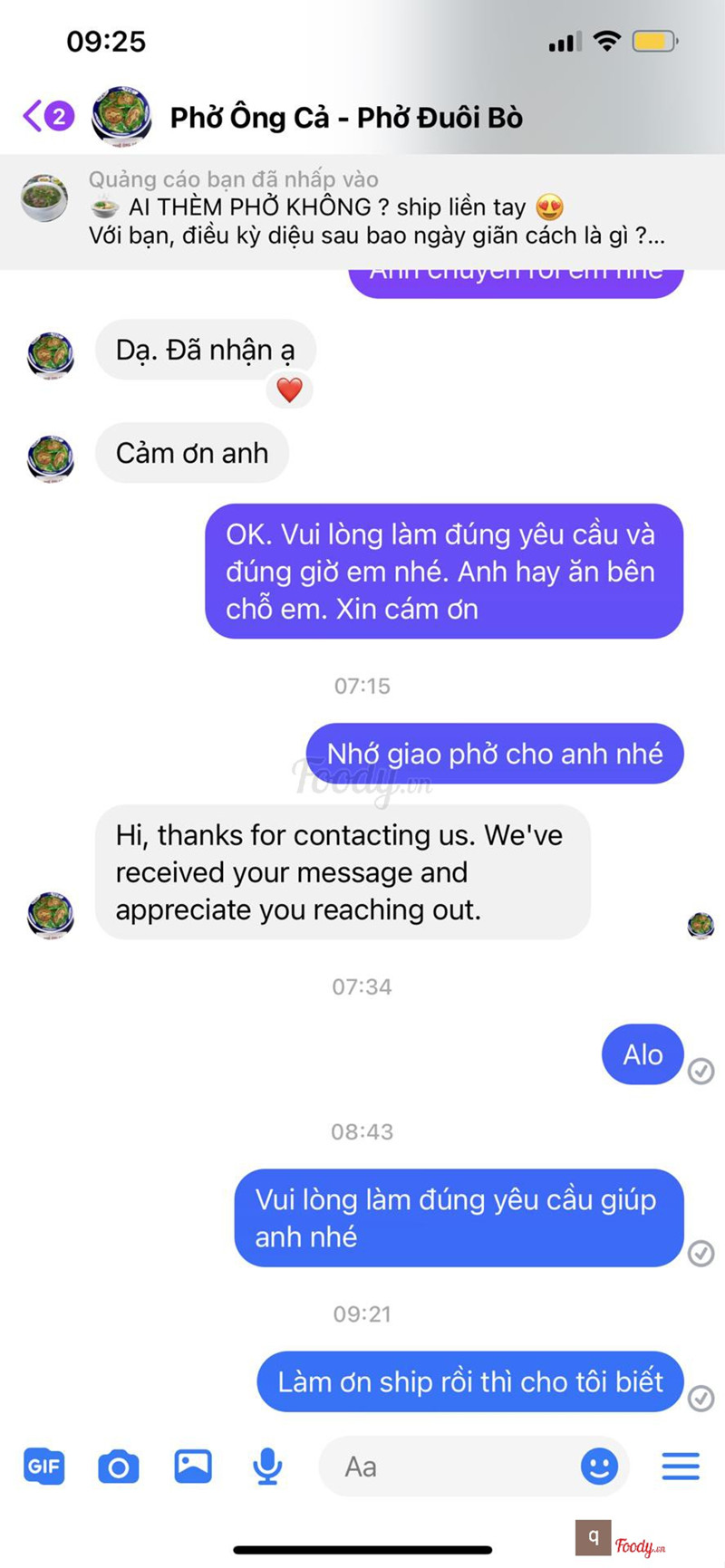The height and width of the screenshot is (1568, 725).
Task: Open the photo gallery picker
Action: click(x=193, y=1466)
